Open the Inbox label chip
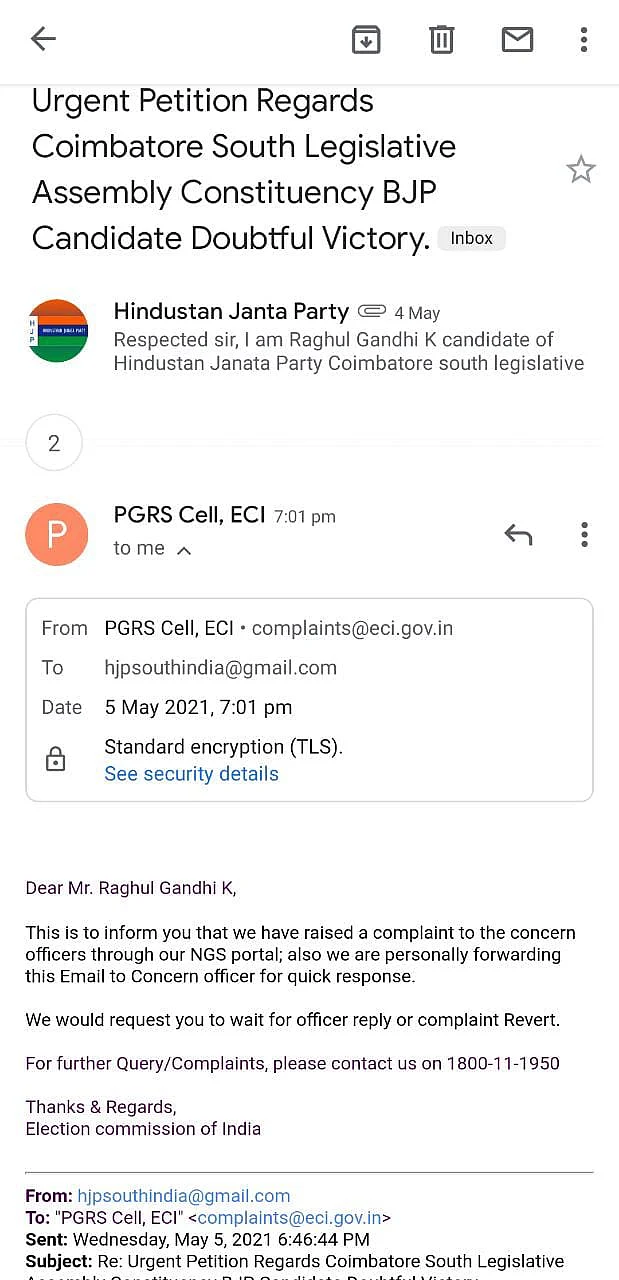619x1280 pixels. 471,238
